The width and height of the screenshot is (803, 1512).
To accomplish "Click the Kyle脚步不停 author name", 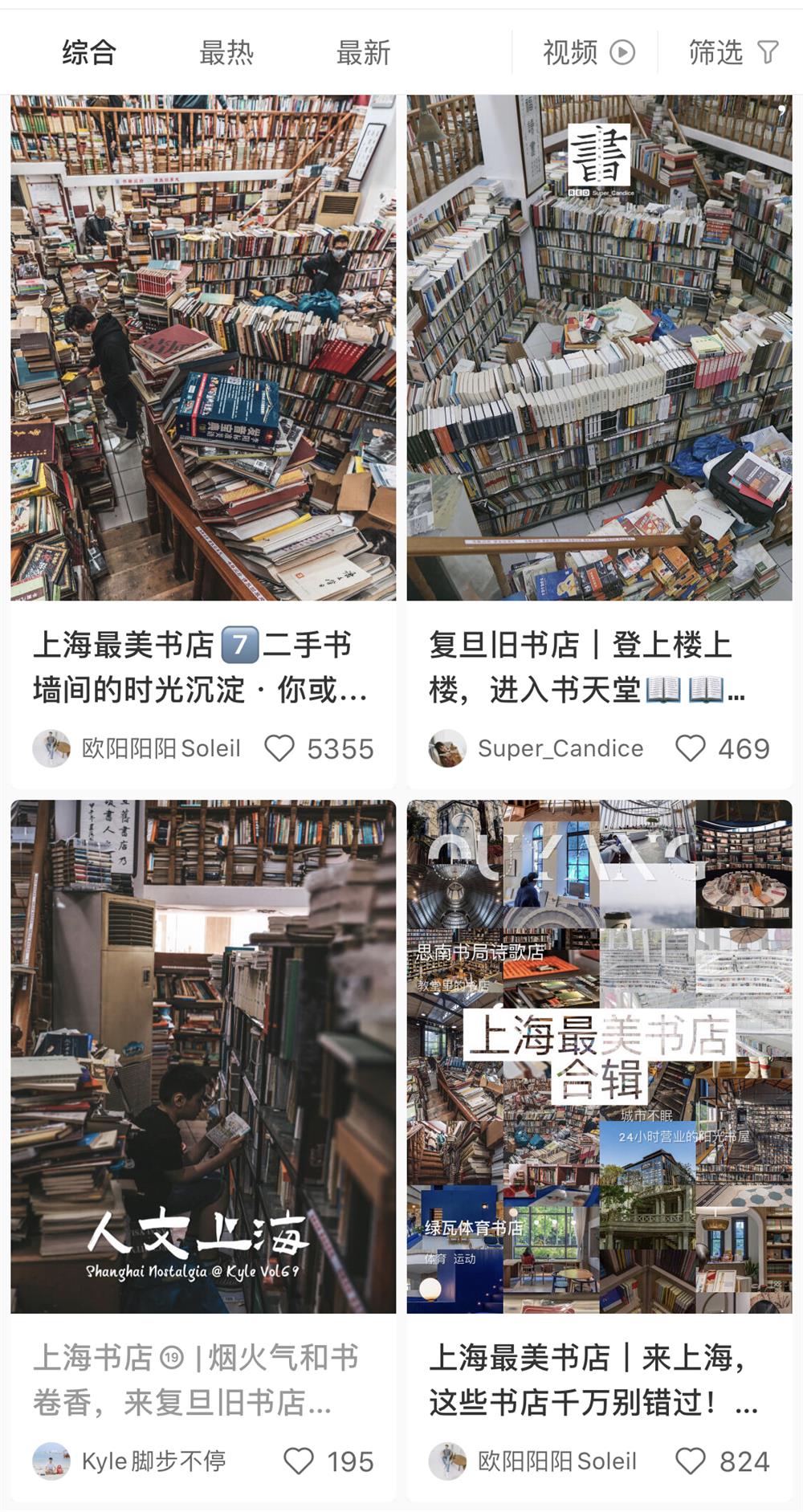I will pyautogui.click(x=155, y=1462).
